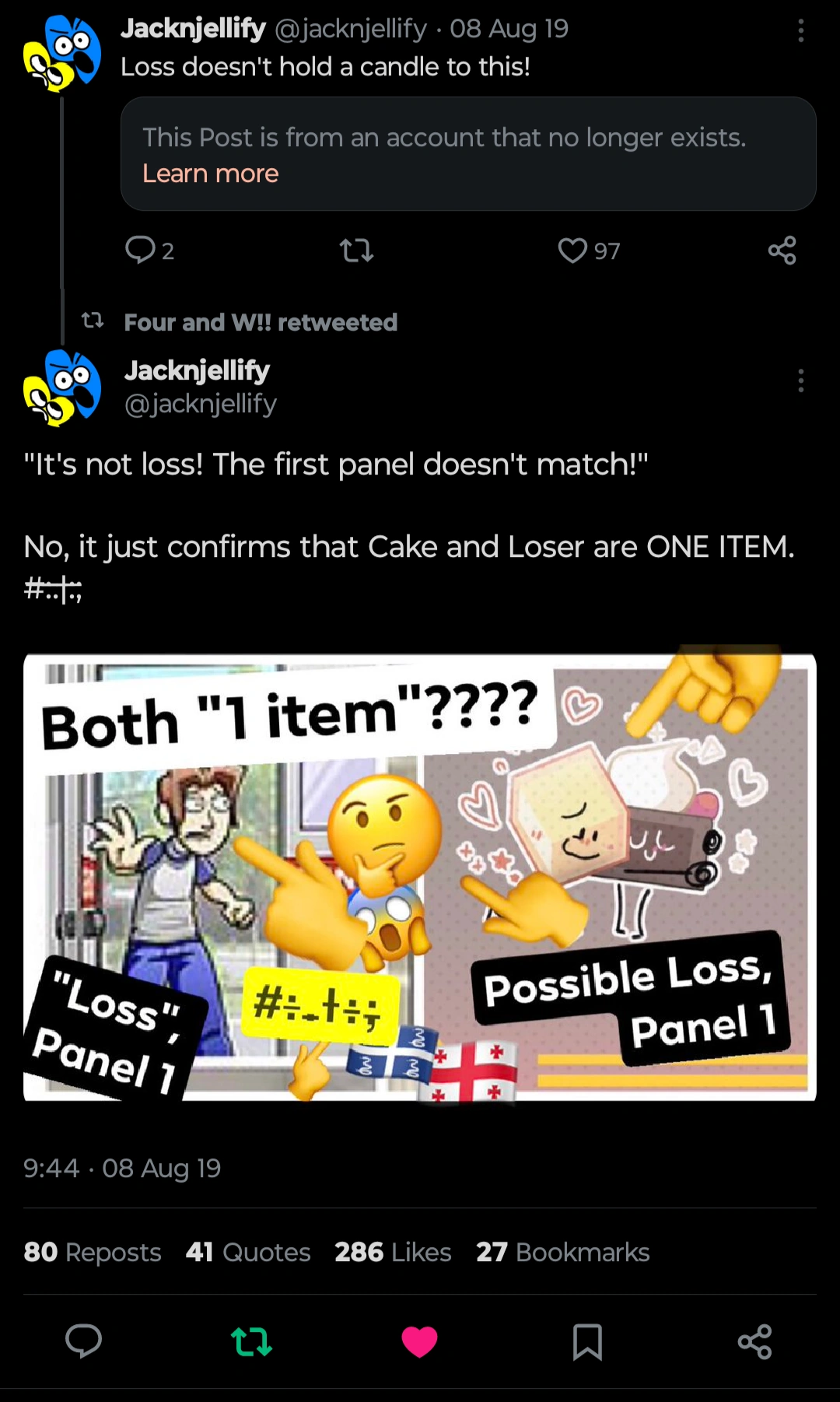Open the 'Four and W!! retweeted' context

(261, 322)
